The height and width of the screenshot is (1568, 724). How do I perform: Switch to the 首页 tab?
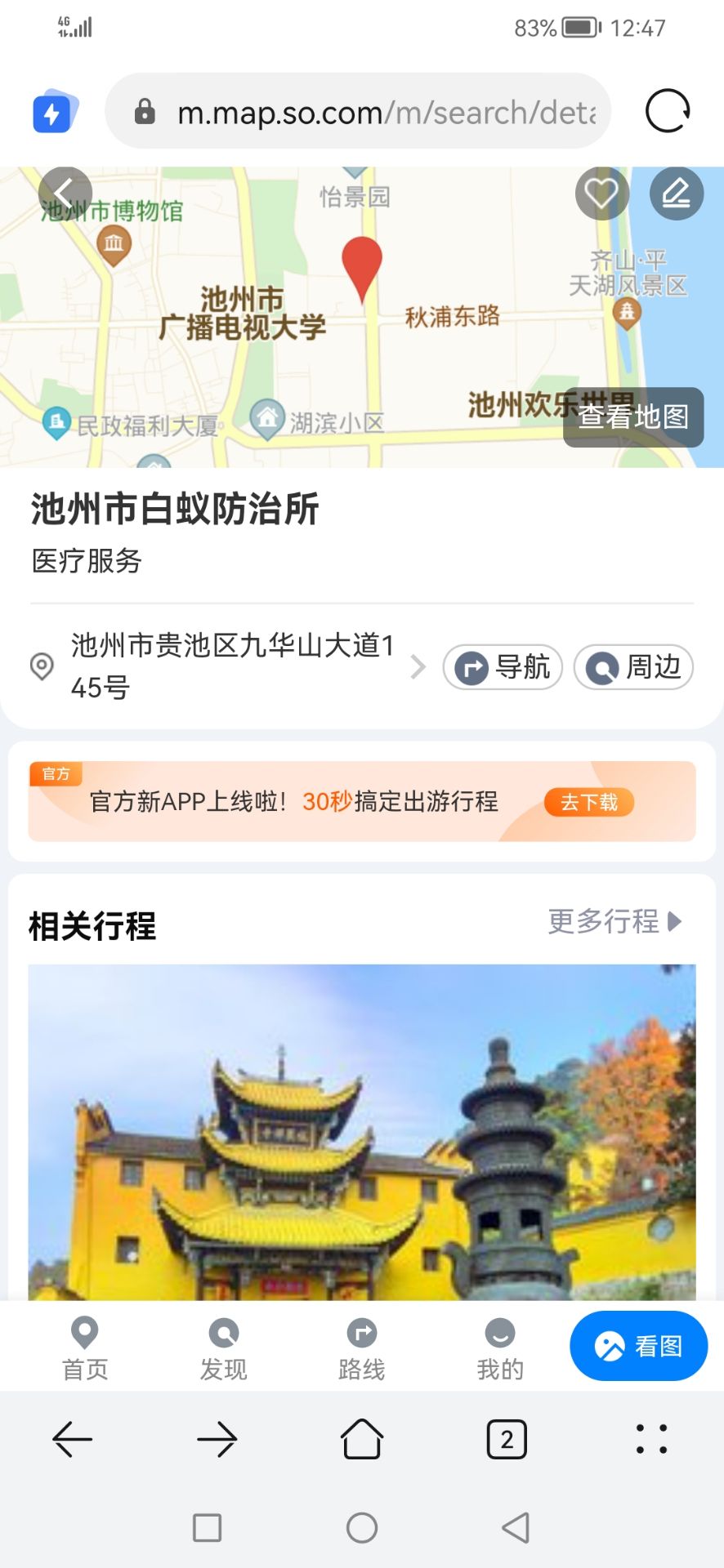click(85, 1347)
